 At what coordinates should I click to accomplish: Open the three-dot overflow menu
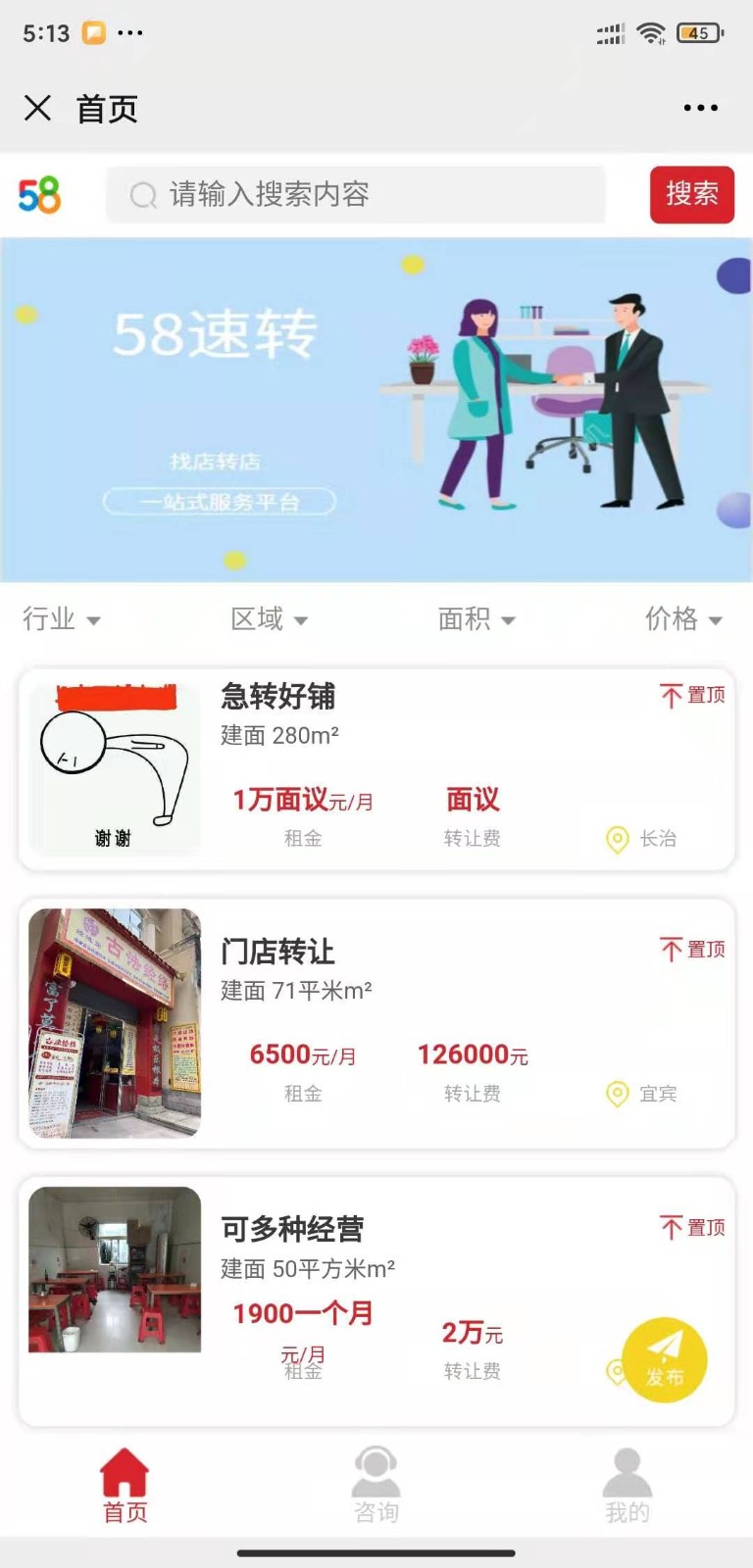701,108
